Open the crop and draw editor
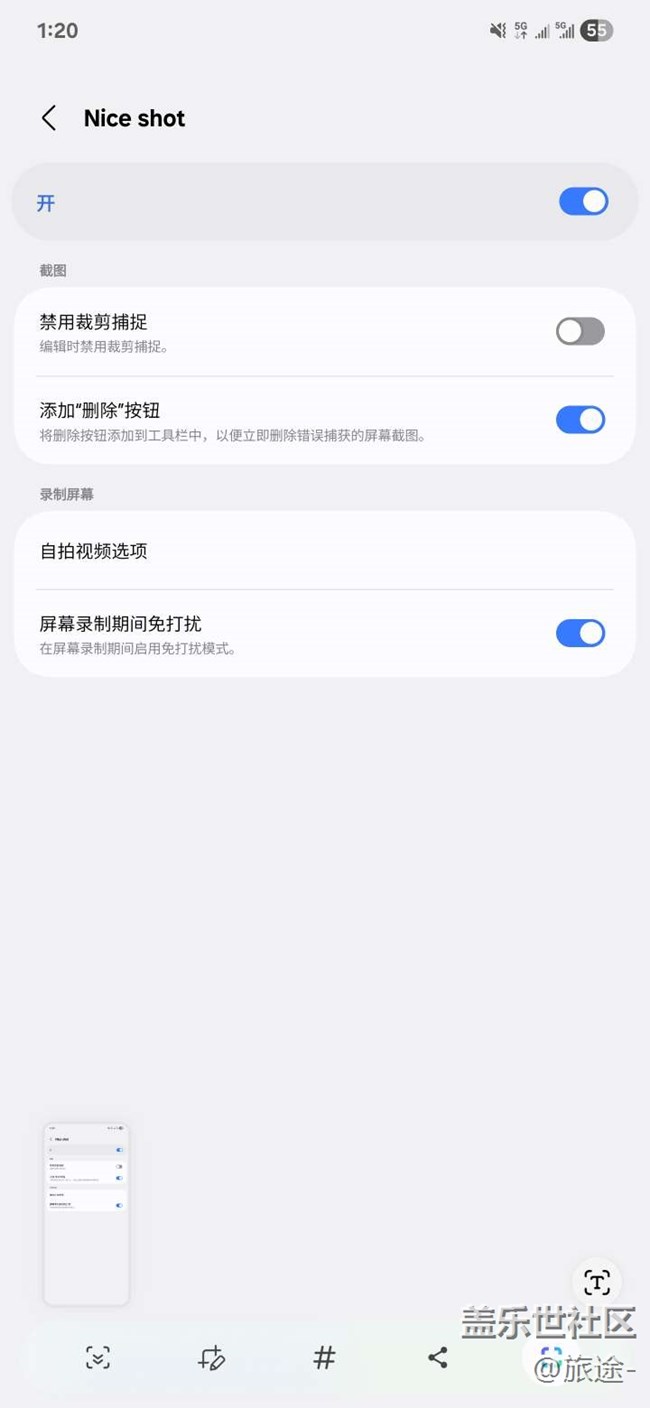This screenshot has width=650, height=1408. 211,1357
